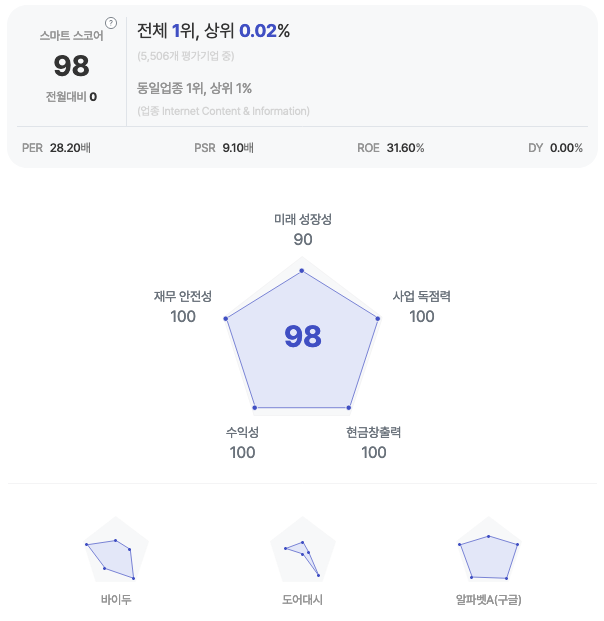
Task: View the 알파벳A(구글) comparison radar chart
Action: coord(488,549)
